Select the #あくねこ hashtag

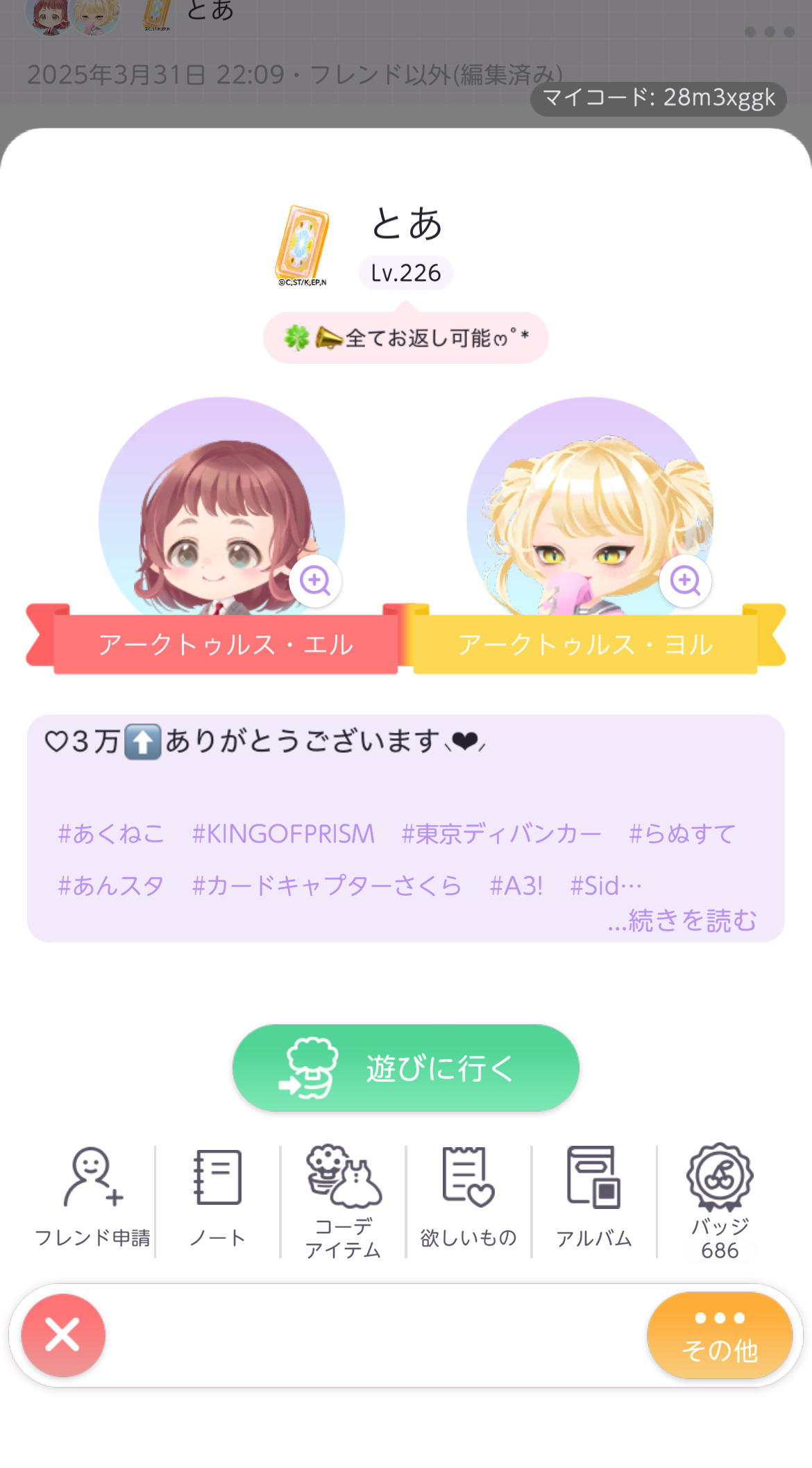pos(111,833)
